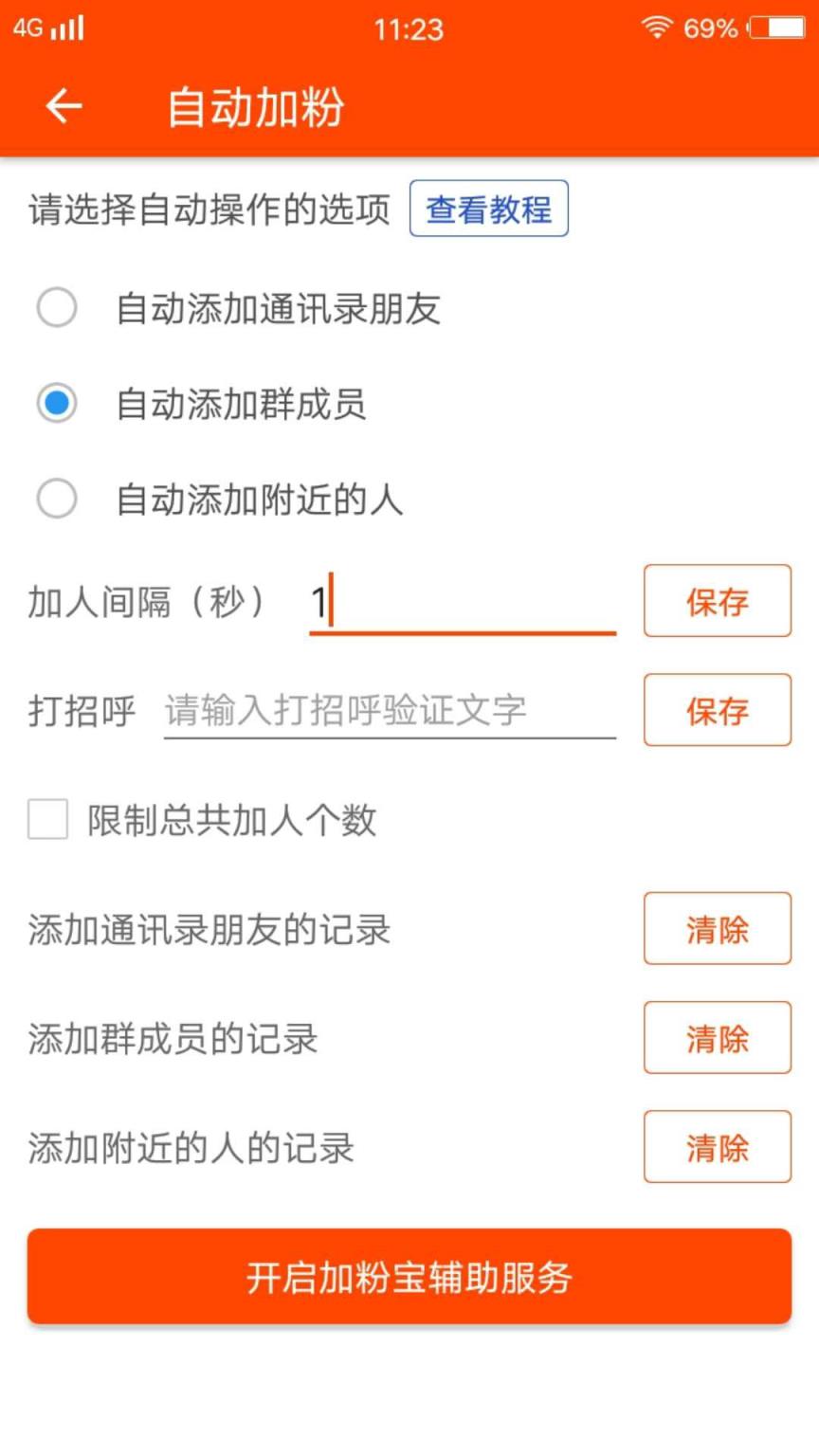Tap the back arrow in the header
819x1456 pixels.
pyautogui.click(x=63, y=106)
